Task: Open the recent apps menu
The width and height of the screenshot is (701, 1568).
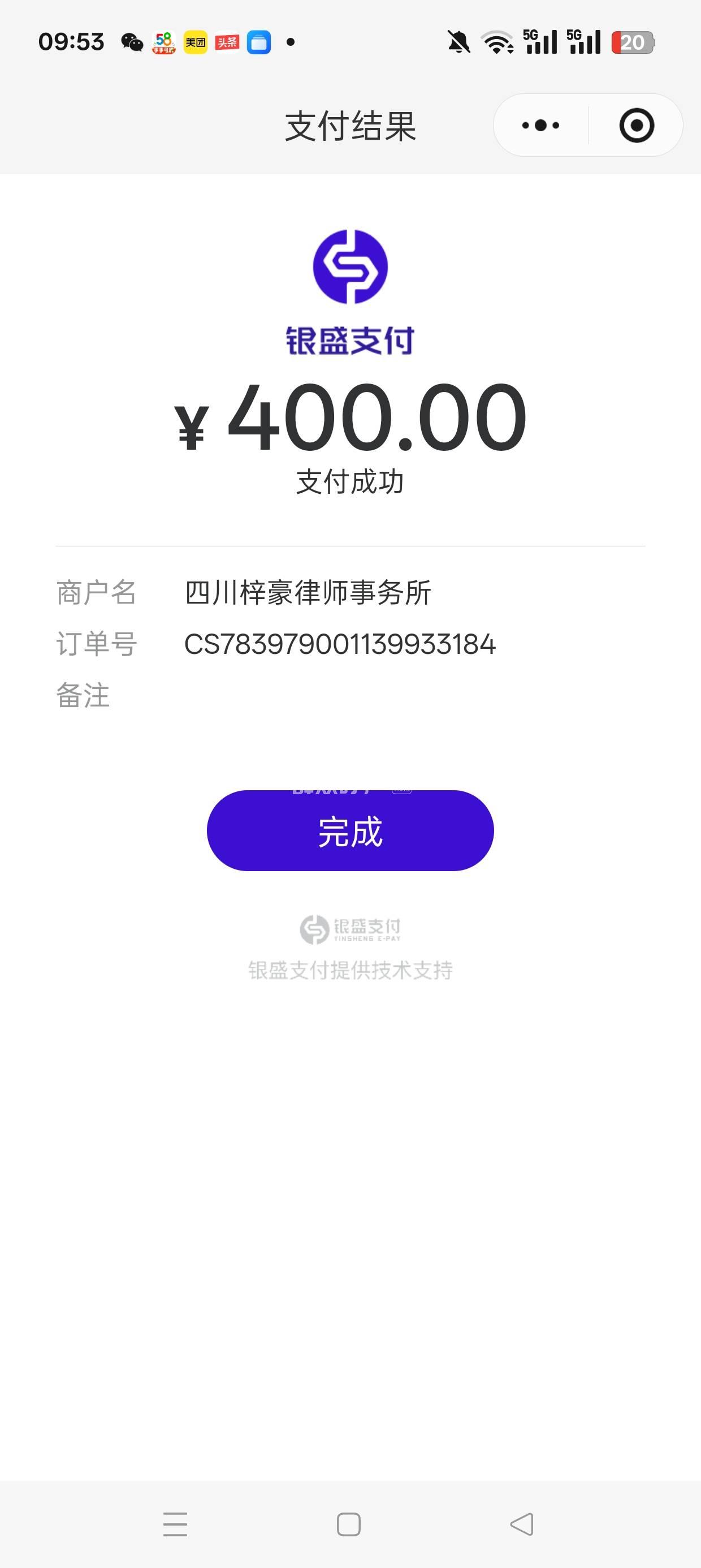Action: [175, 1524]
